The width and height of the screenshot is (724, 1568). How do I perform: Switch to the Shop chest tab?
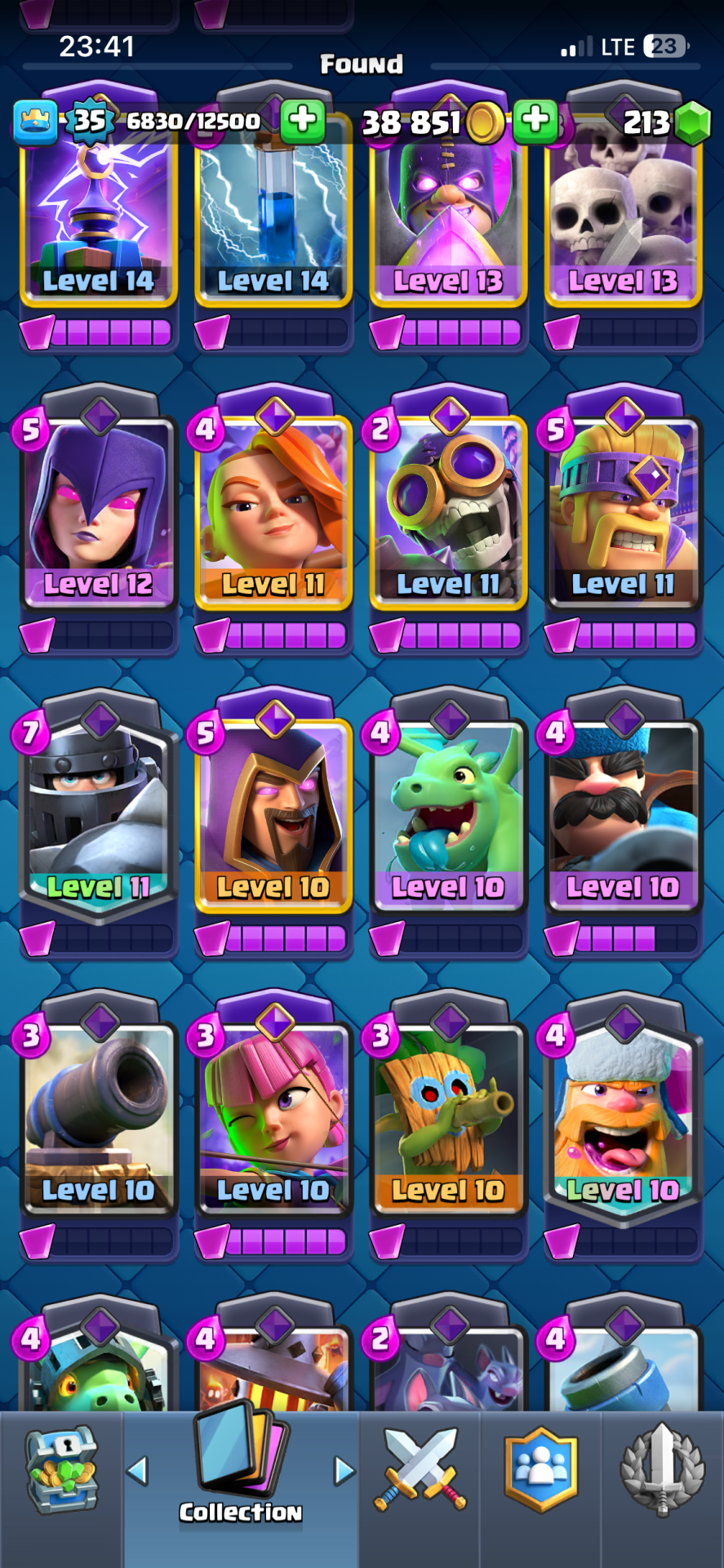point(61,1470)
